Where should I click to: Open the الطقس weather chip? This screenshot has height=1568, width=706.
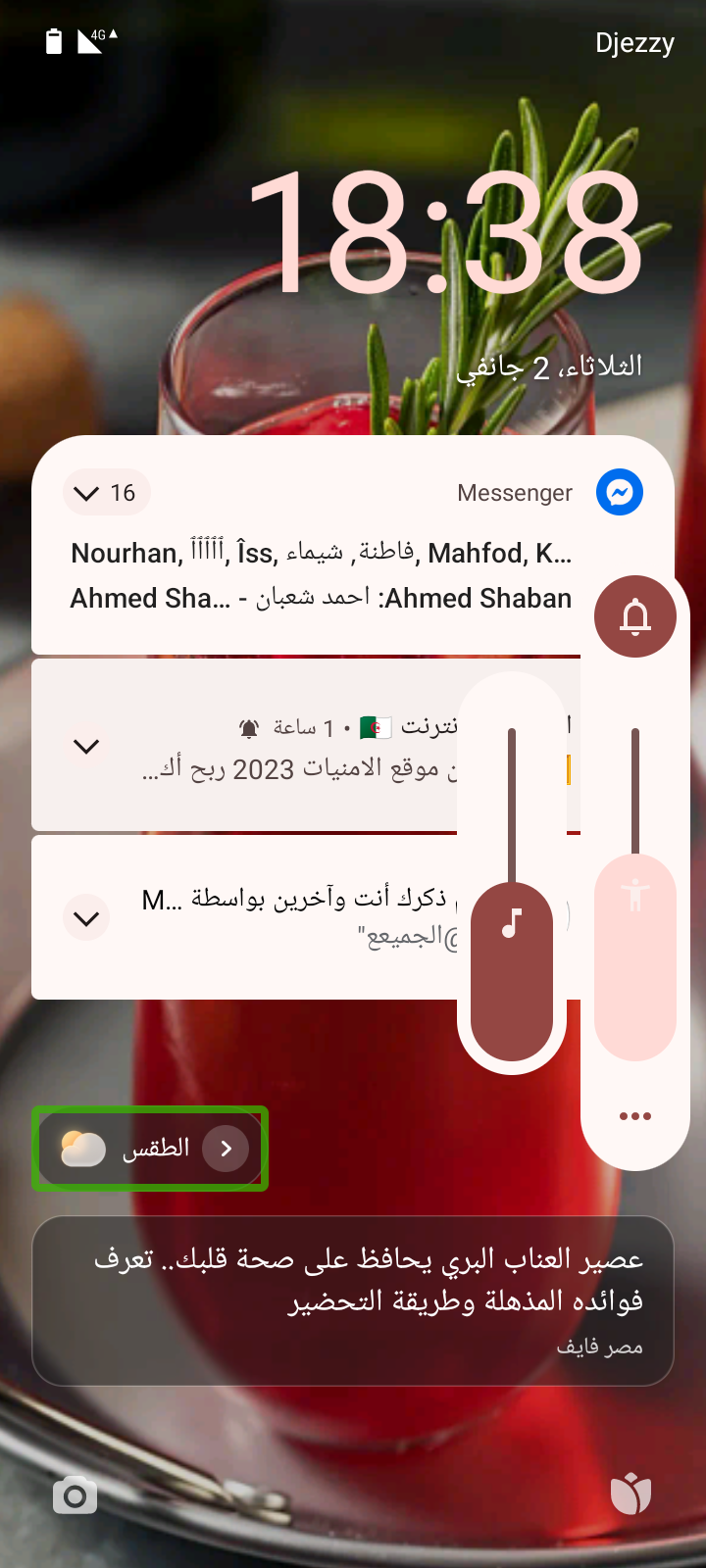150,1149
